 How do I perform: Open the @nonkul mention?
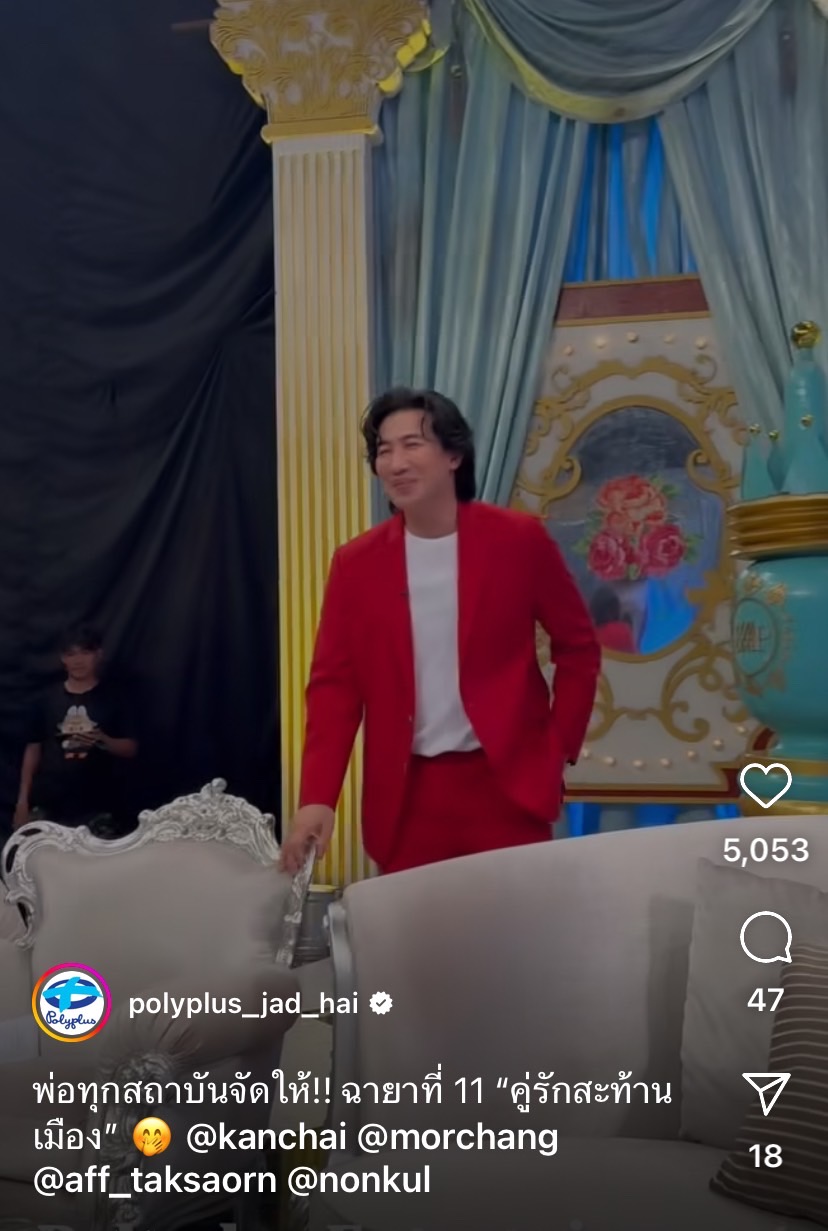pyautogui.click(x=359, y=1180)
